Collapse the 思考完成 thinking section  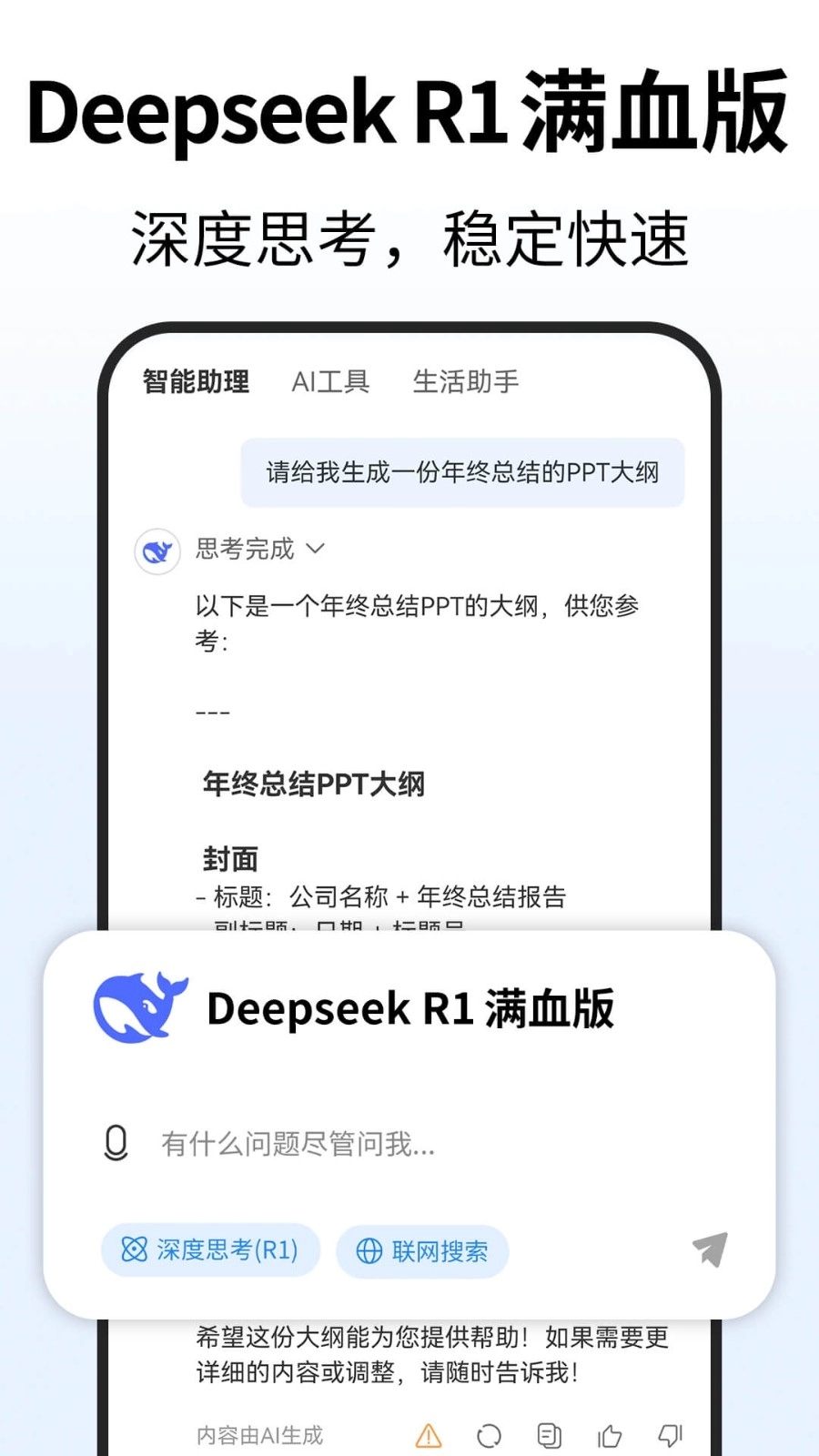243,550
